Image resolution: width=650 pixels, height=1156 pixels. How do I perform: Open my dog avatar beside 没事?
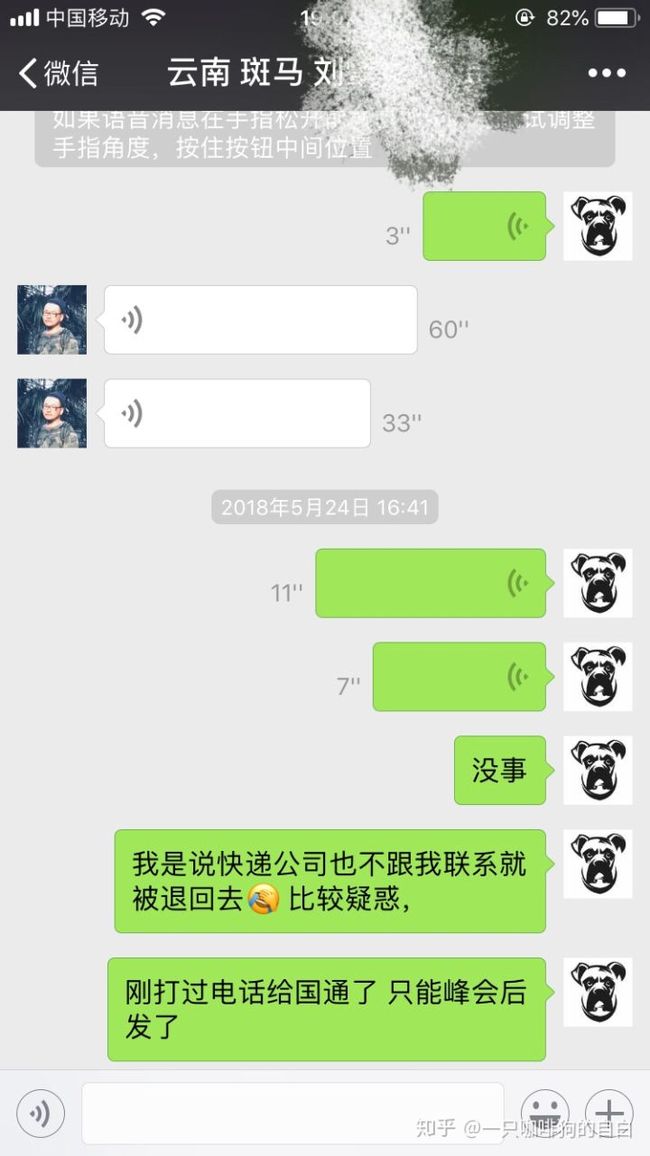[x=598, y=770]
